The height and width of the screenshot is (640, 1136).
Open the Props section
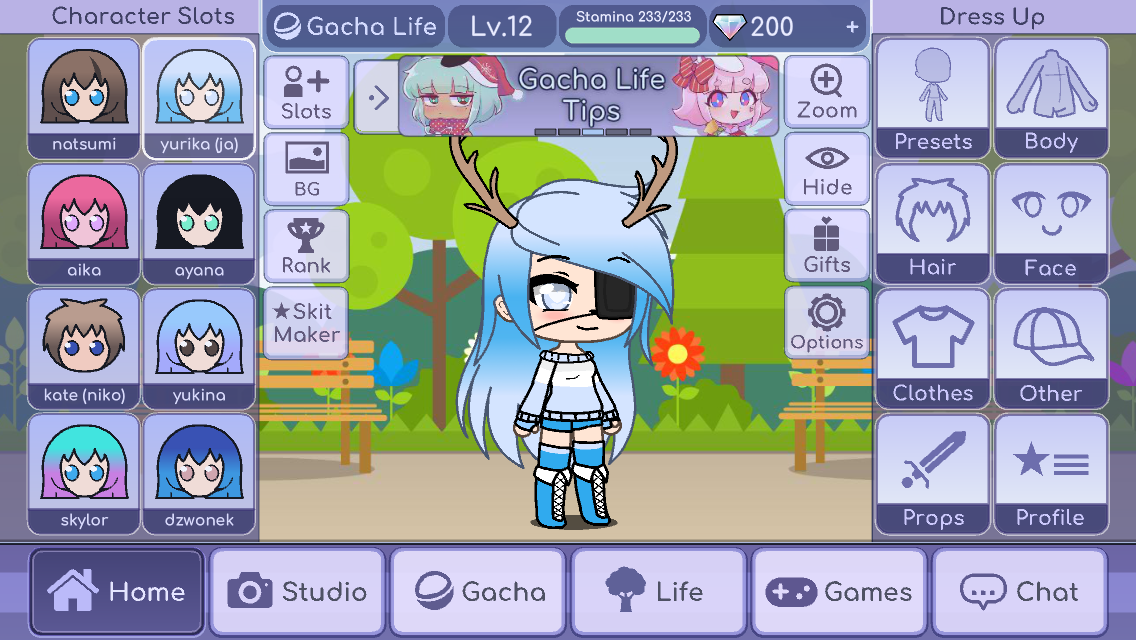932,474
